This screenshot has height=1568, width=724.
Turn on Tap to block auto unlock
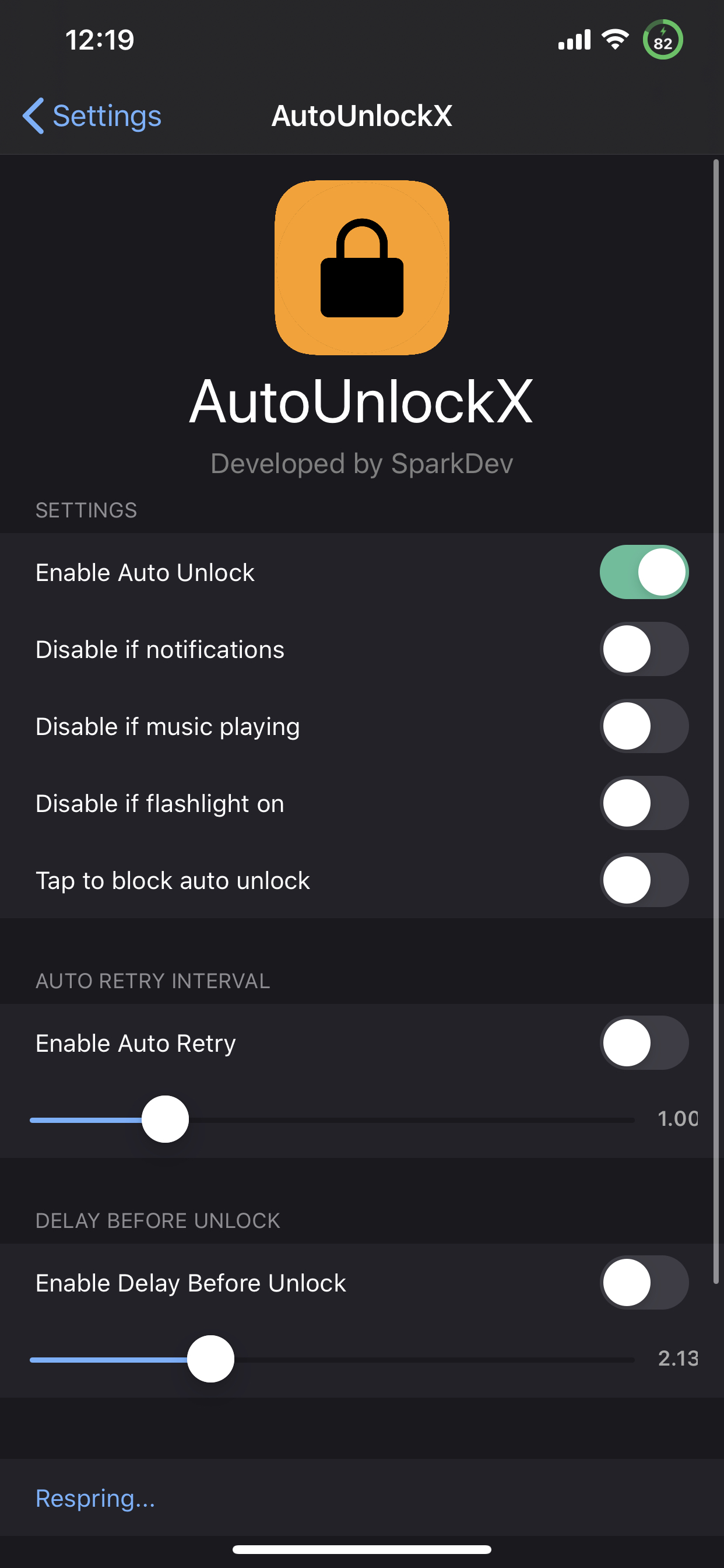(644, 880)
